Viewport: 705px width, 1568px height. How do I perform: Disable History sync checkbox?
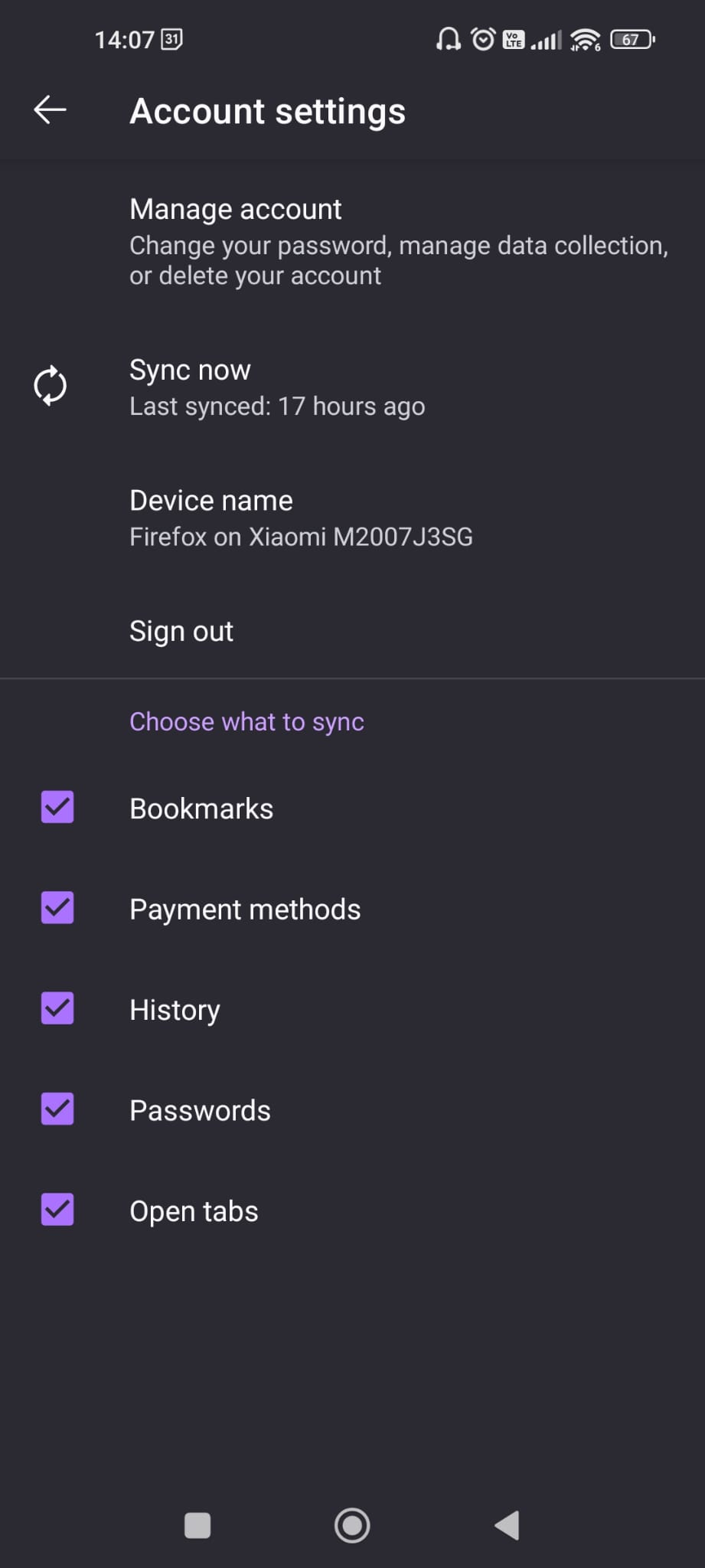[57, 1008]
